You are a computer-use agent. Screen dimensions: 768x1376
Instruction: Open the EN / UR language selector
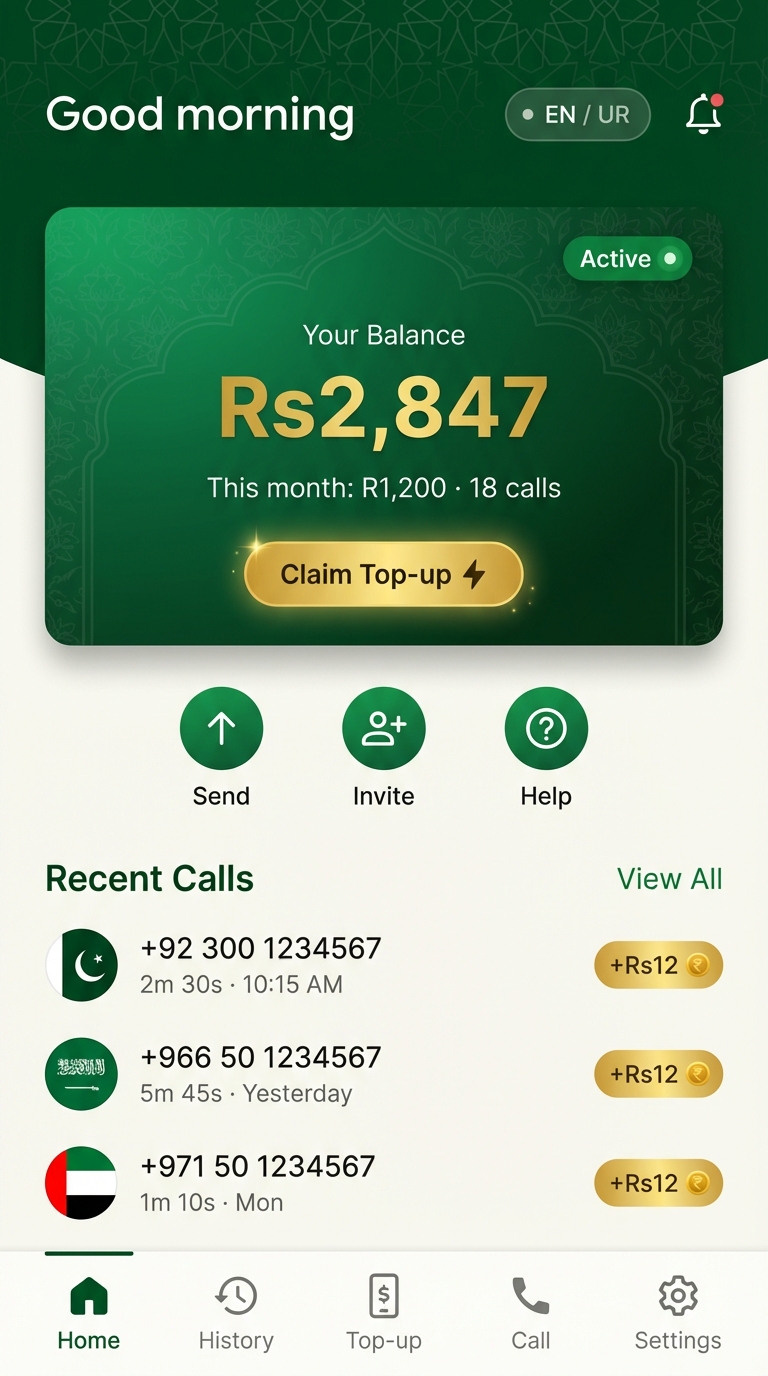click(x=577, y=114)
